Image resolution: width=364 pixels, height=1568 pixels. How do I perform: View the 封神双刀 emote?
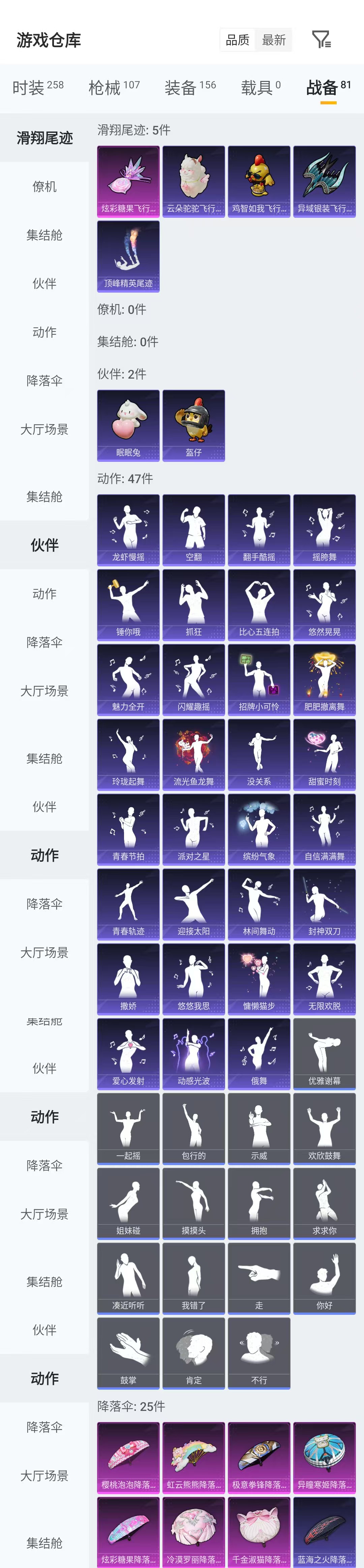[x=325, y=904]
